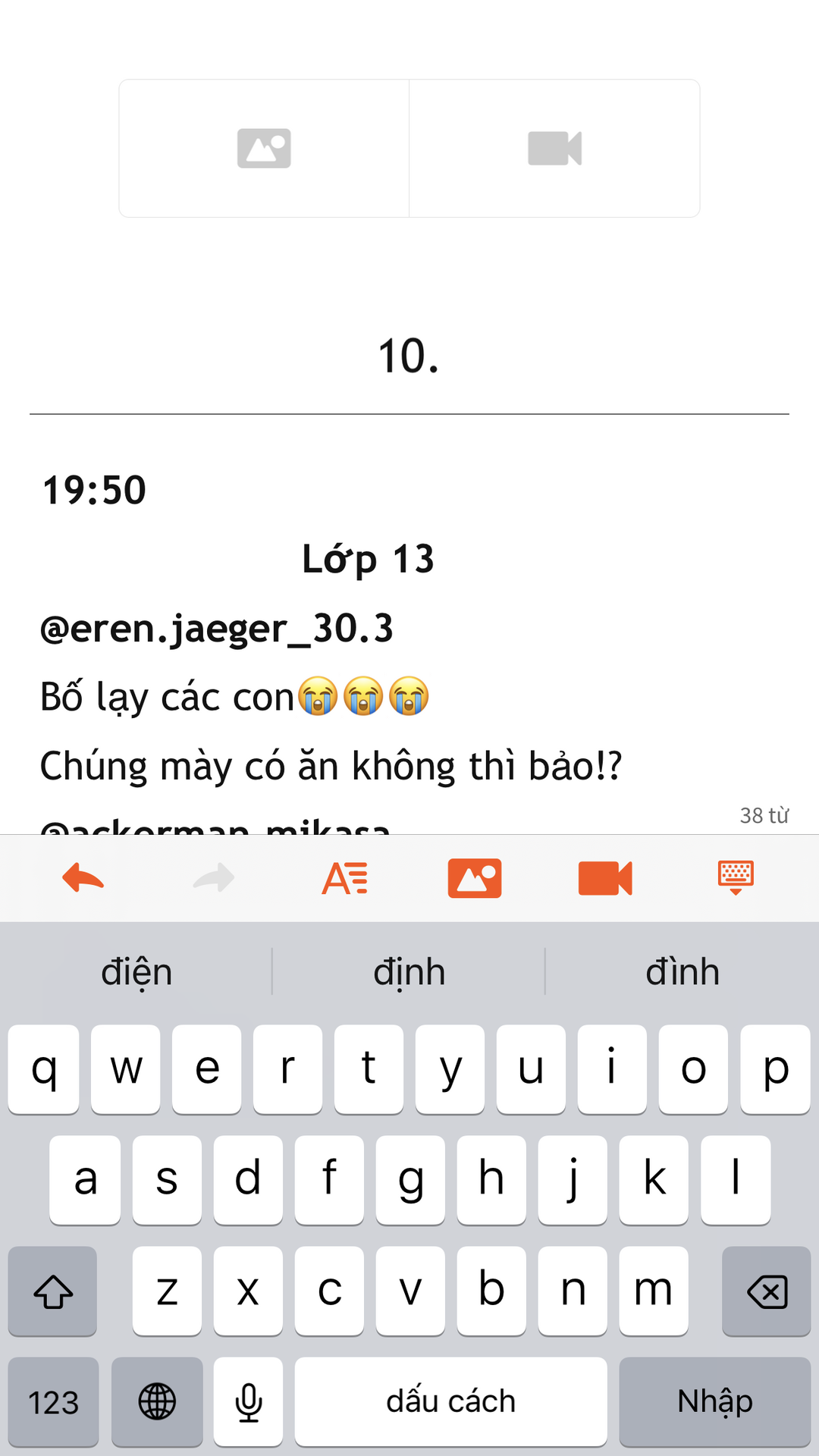Insert a video from the orange toolbar

605,878
